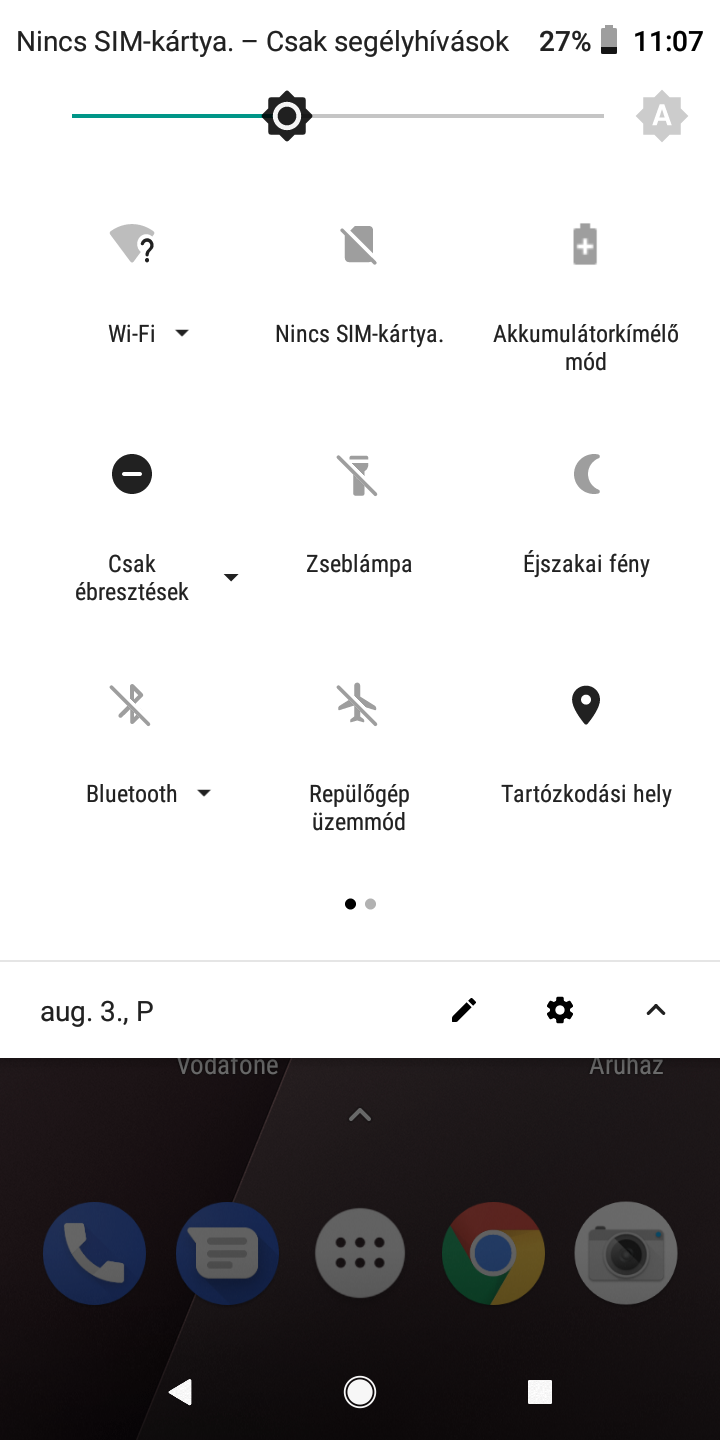Turn on Bluetooth
Image resolution: width=720 pixels, height=1440 pixels.
[x=132, y=704]
